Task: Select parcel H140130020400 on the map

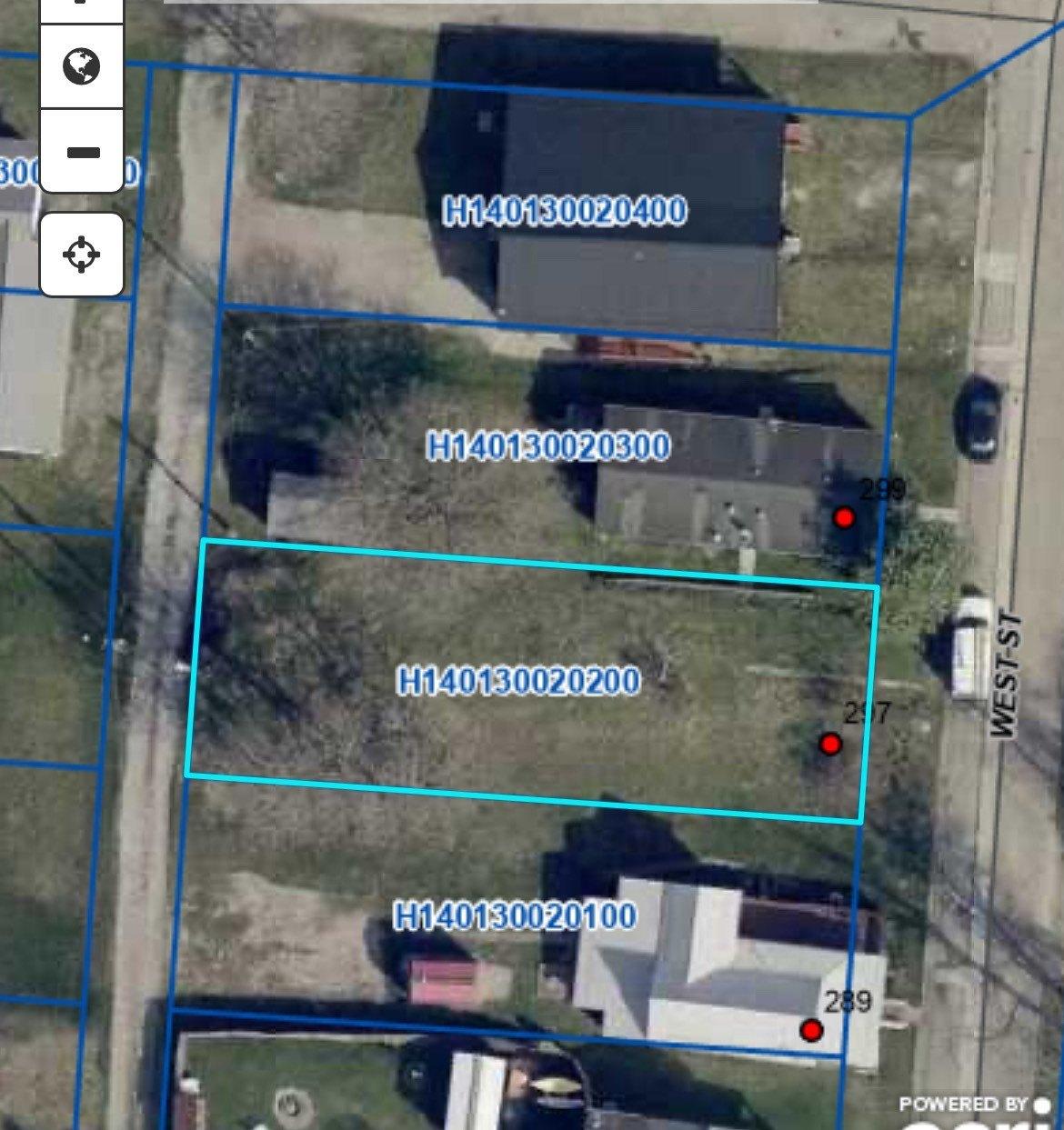Action: click(x=564, y=211)
